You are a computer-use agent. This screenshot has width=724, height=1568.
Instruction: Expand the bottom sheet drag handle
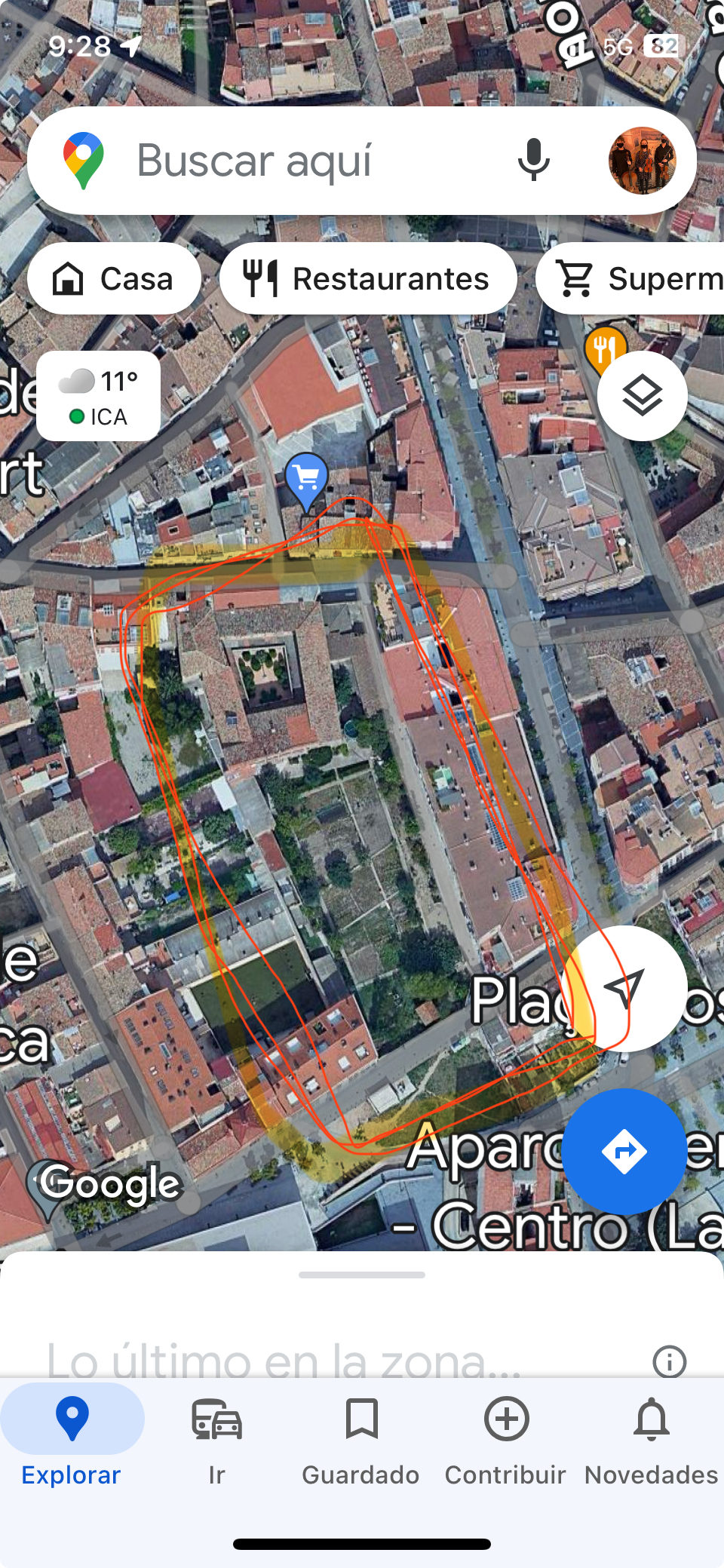(362, 1275)
